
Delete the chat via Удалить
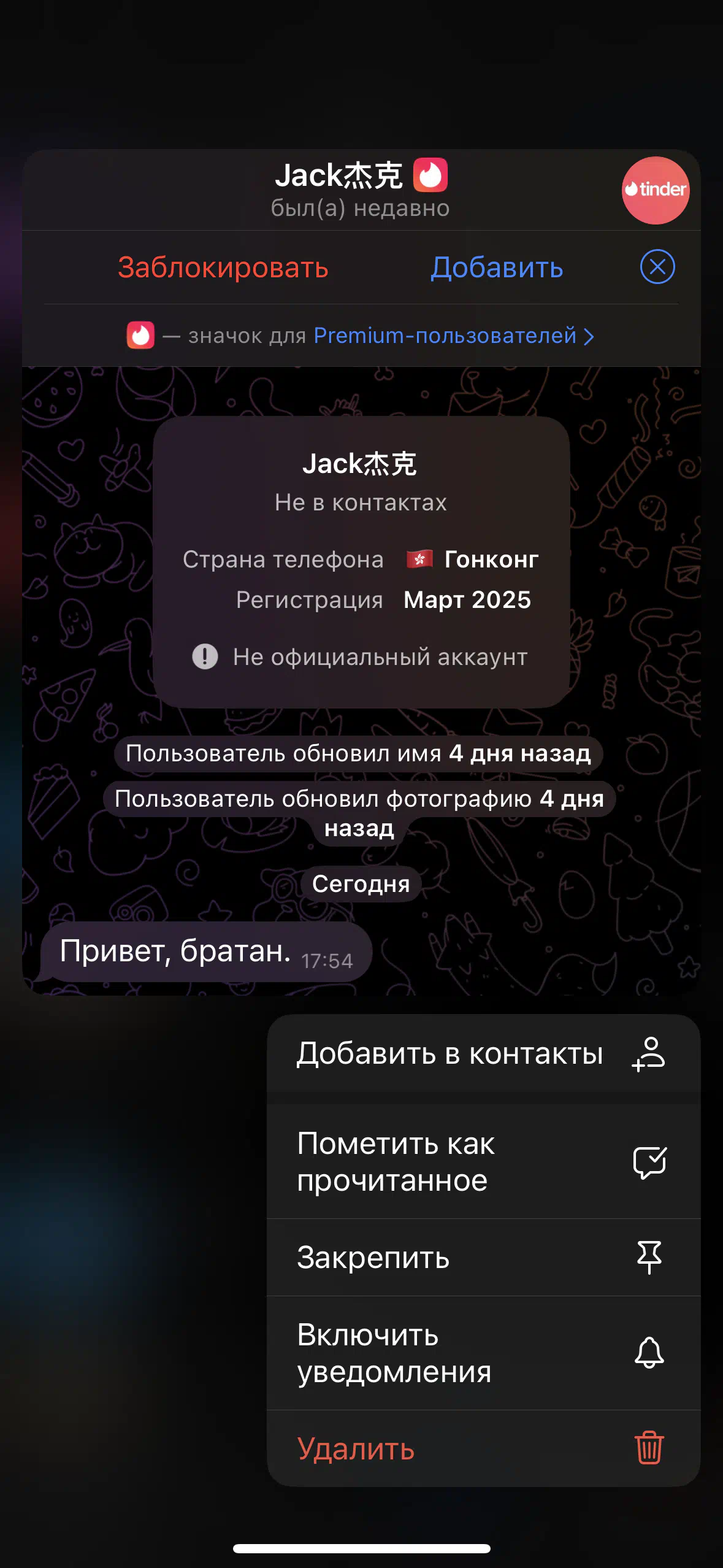coord(483,1448)
